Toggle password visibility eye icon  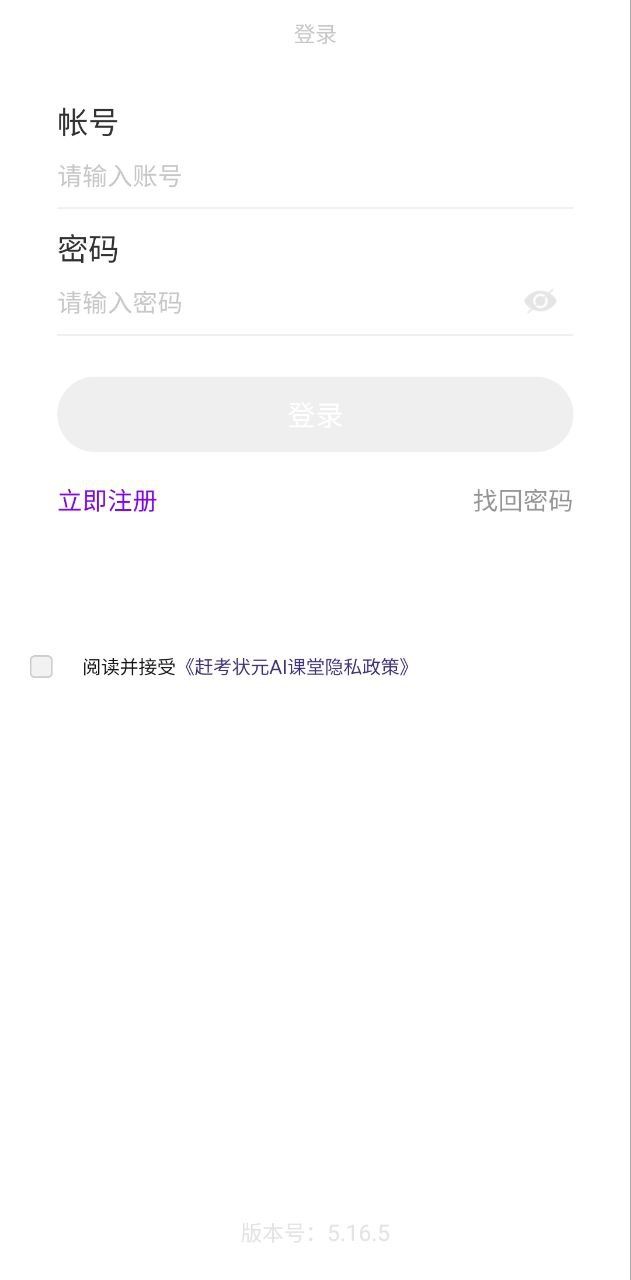click(x=540, y=301)
